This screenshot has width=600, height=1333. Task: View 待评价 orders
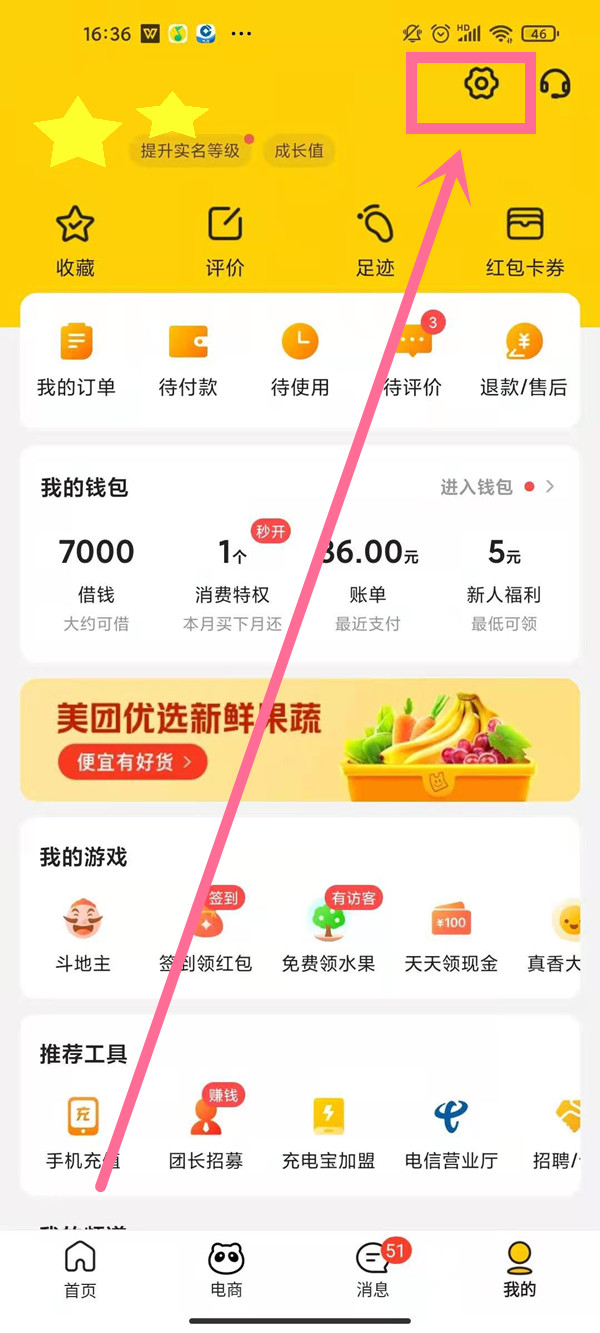click(x=412, y=360)
